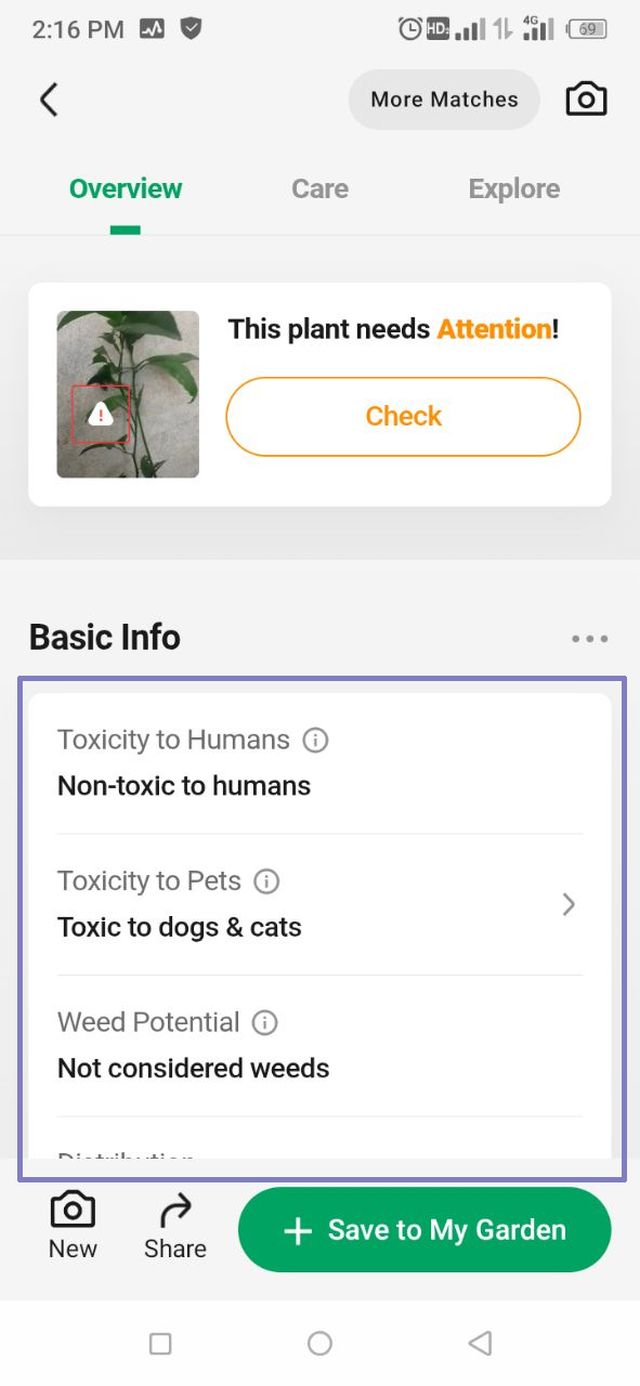Go back using the top arrow
640x1386 pixels.
(x=49, y=100)
